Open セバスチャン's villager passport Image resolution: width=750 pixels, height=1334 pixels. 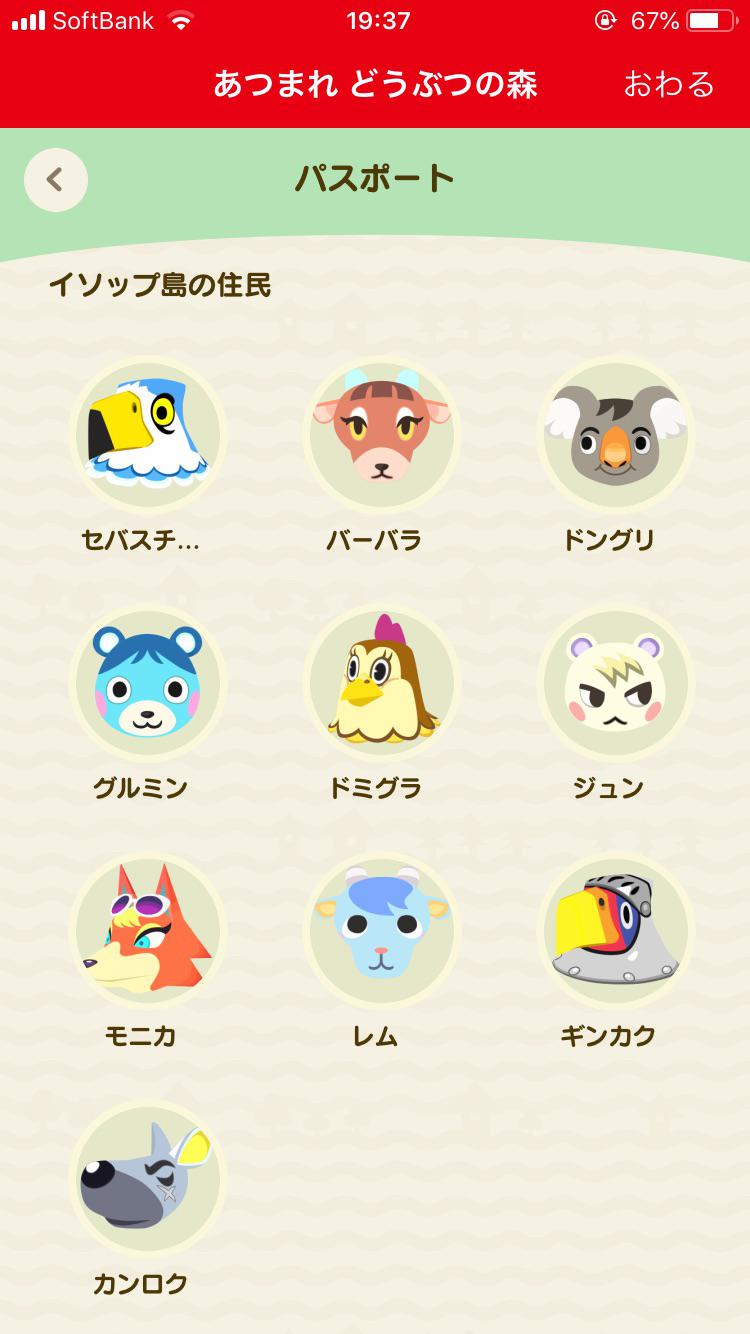(x=148, y=434)
